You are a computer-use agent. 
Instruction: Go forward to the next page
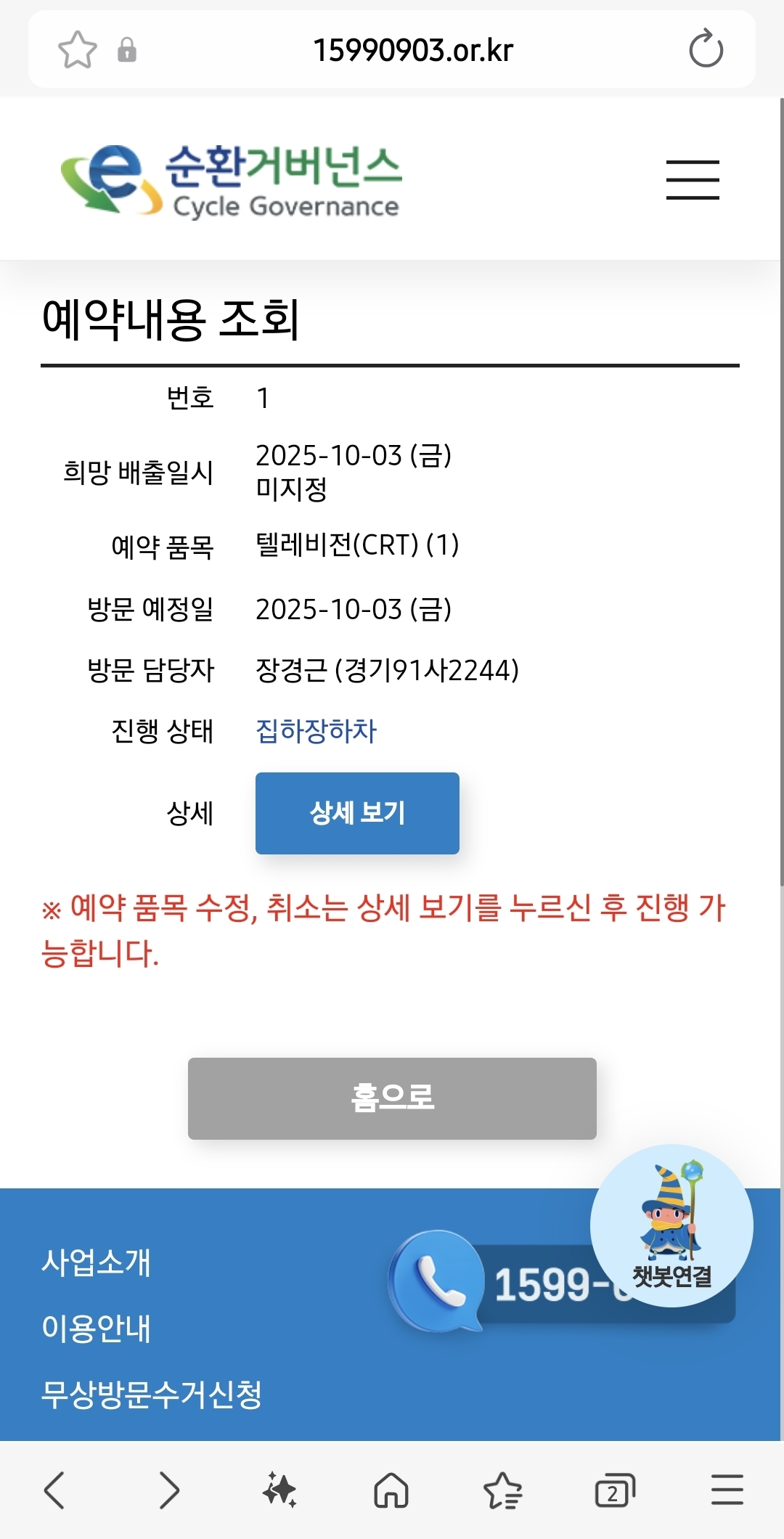tap(169, 1491)
